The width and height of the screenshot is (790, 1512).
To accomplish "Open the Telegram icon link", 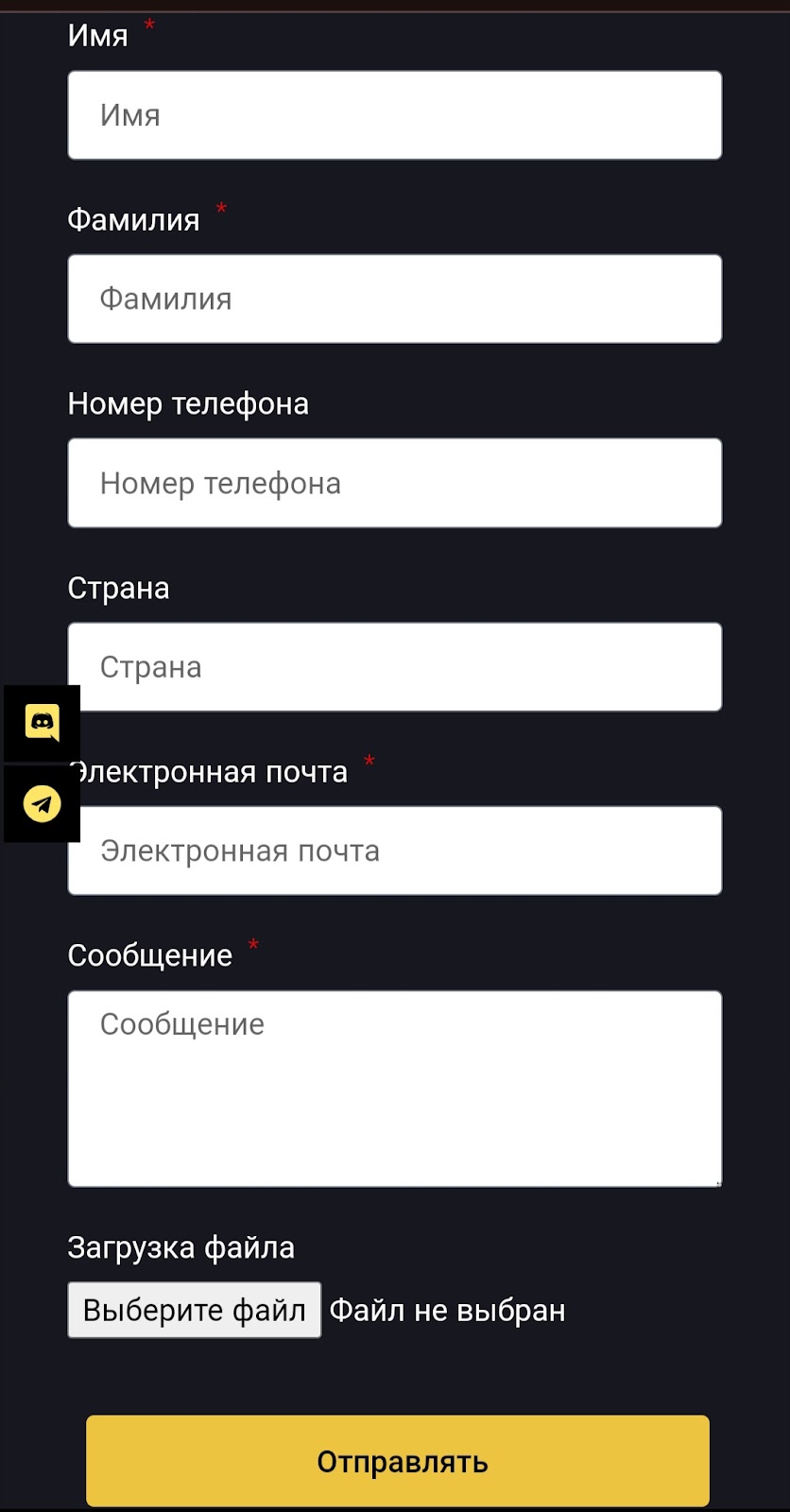I will [x=42, y=804].
